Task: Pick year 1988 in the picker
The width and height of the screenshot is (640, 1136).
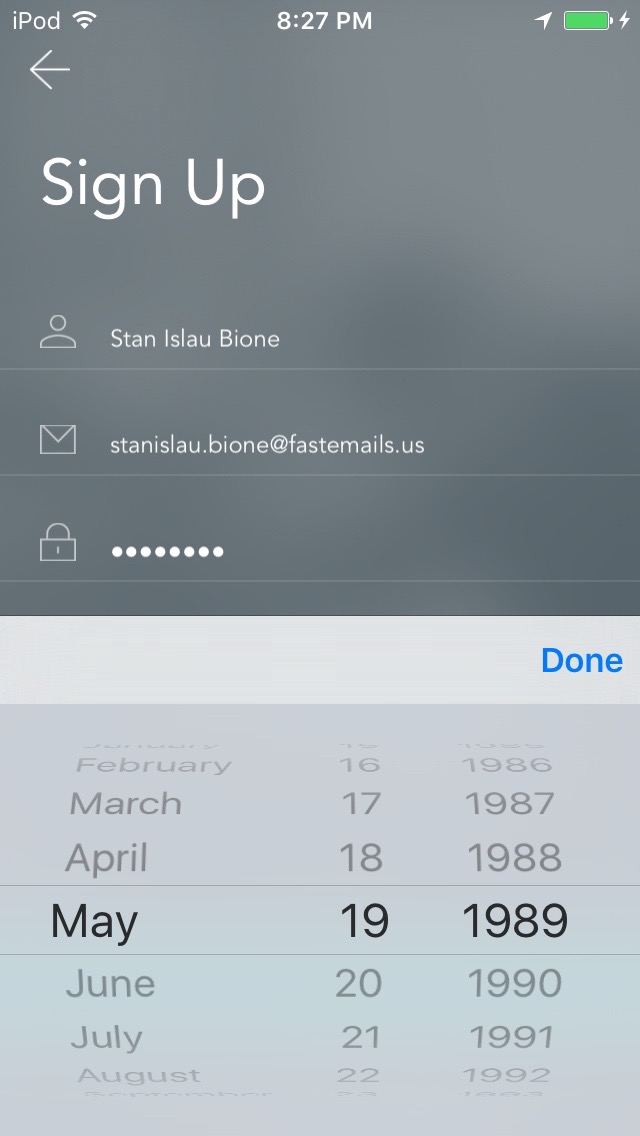Action: [x=514, y=858]
